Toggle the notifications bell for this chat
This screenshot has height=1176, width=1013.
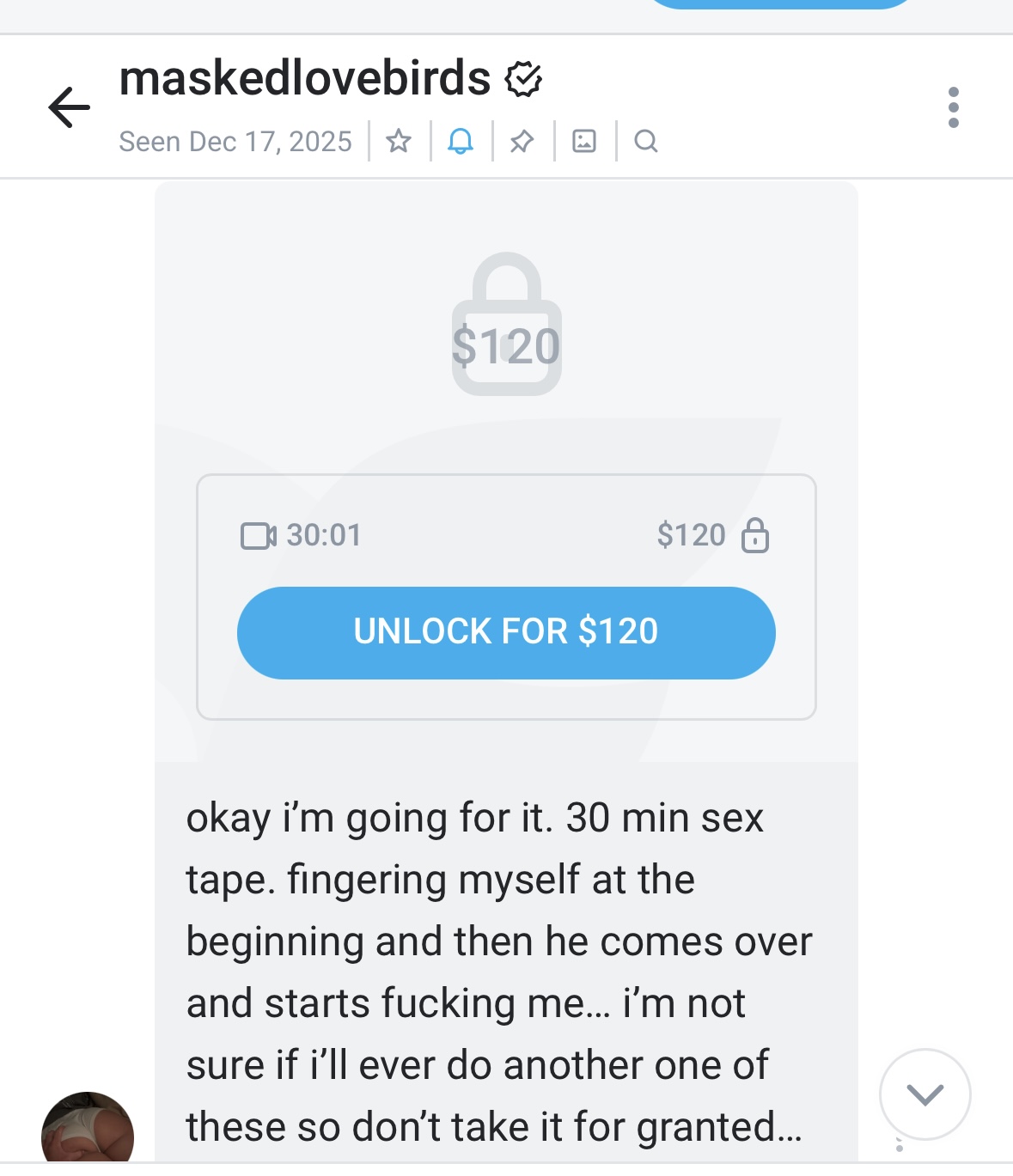pyautogui.click(x=461, y=141)
